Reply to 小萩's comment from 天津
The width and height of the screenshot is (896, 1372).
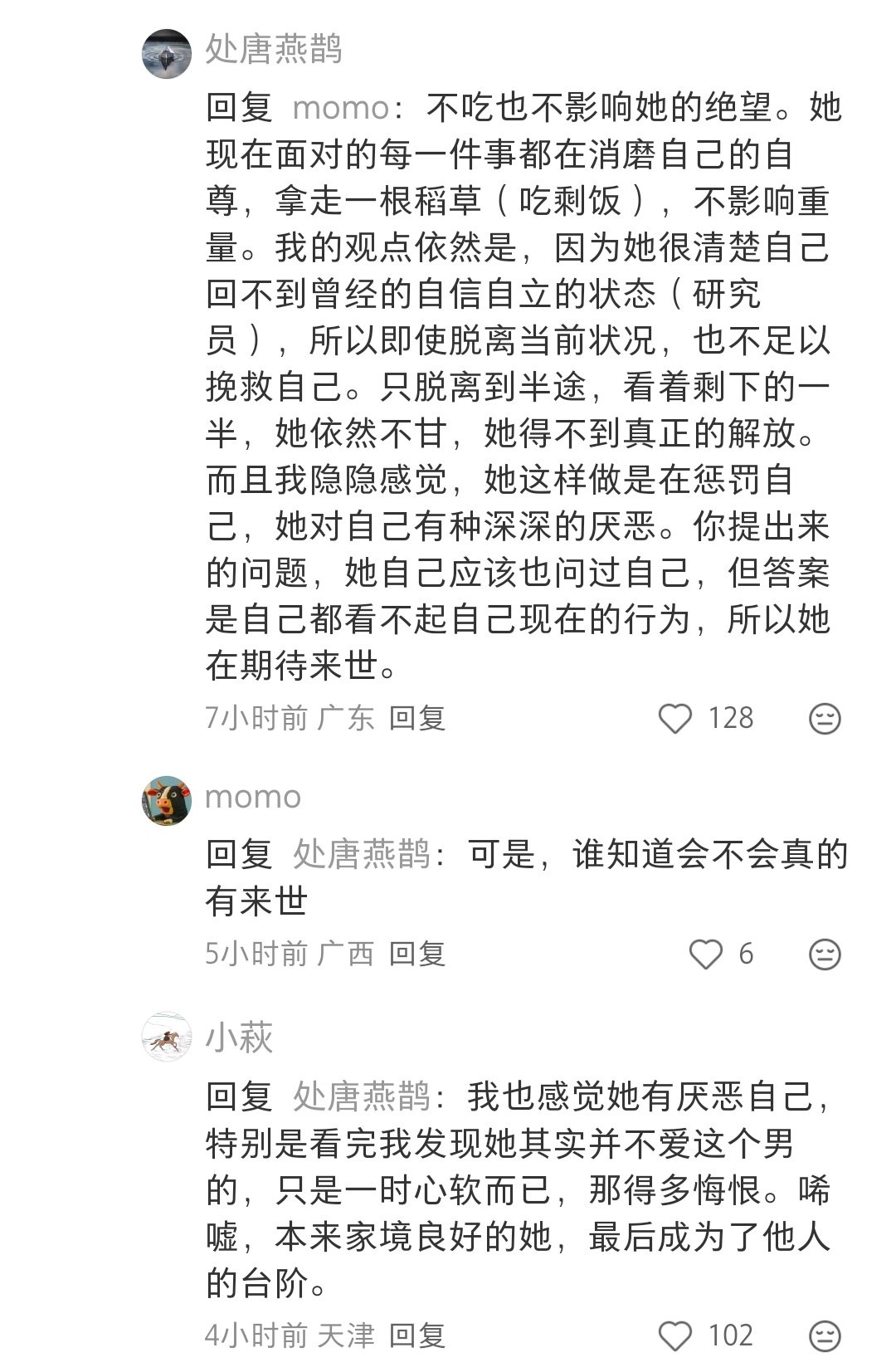click(417, 1335)
